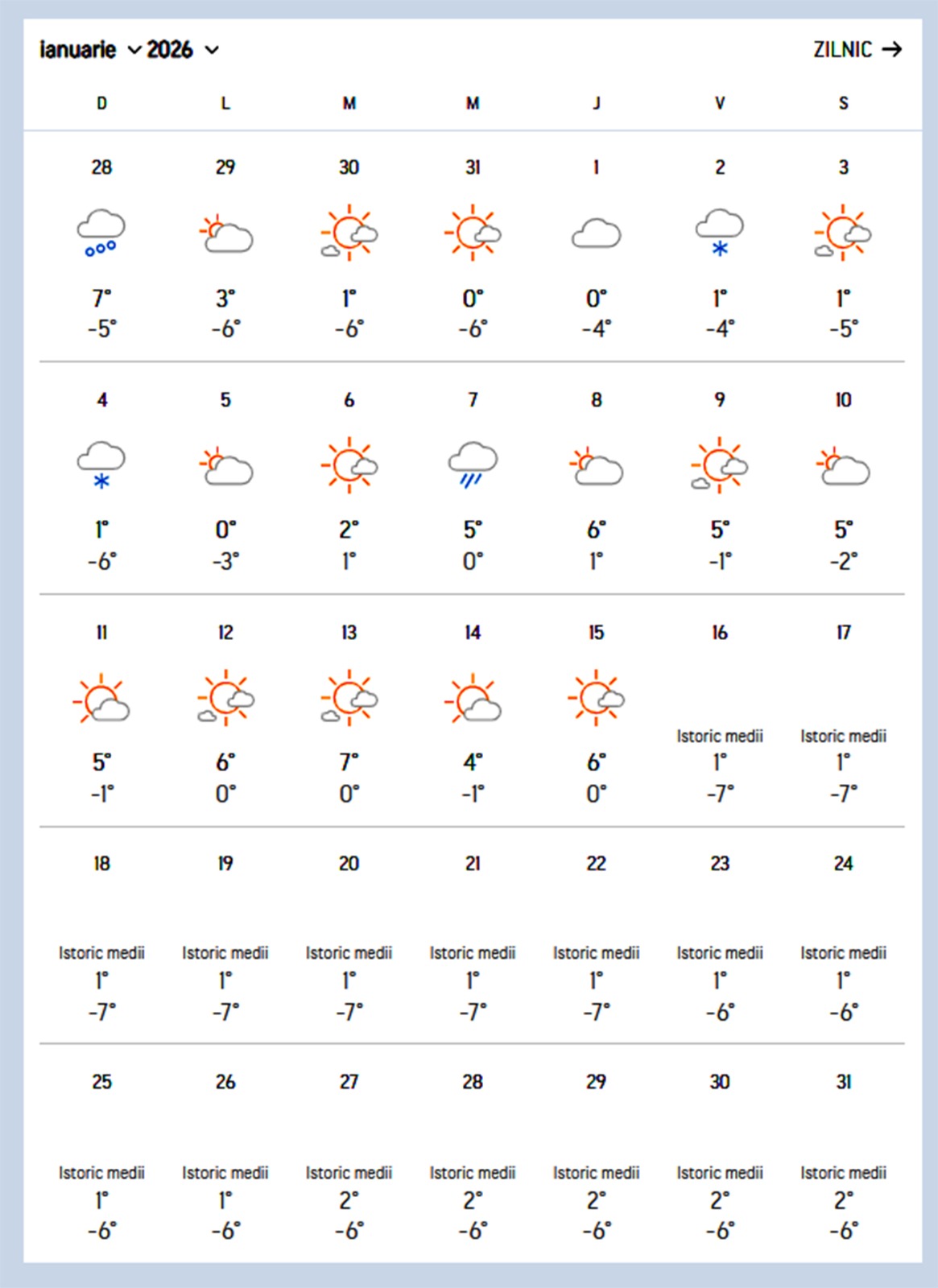Open the 2026 year dropdown

click(182, 50)
